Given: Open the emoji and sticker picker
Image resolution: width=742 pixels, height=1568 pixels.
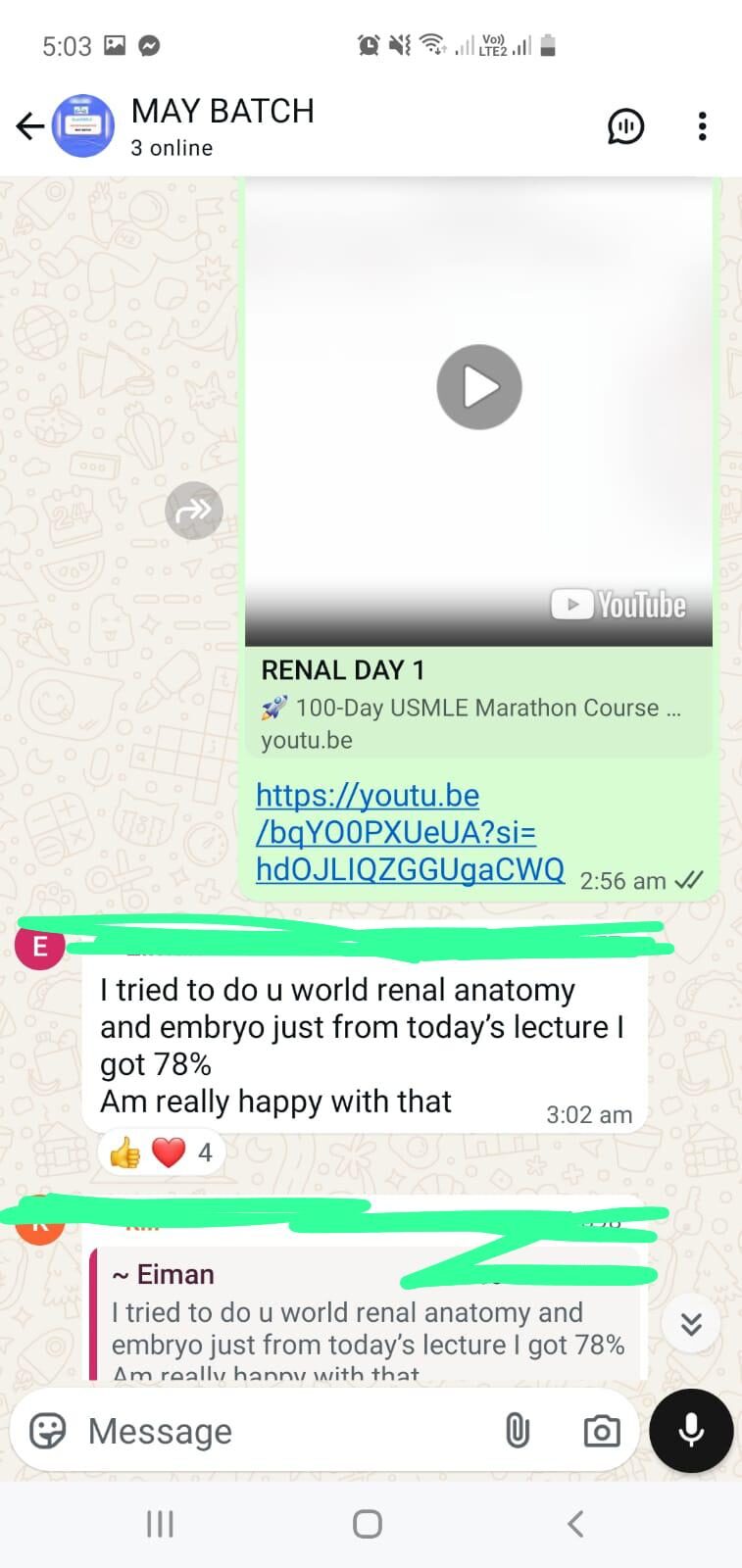Looking at the screenshot, I should (x=47, y=1432).
